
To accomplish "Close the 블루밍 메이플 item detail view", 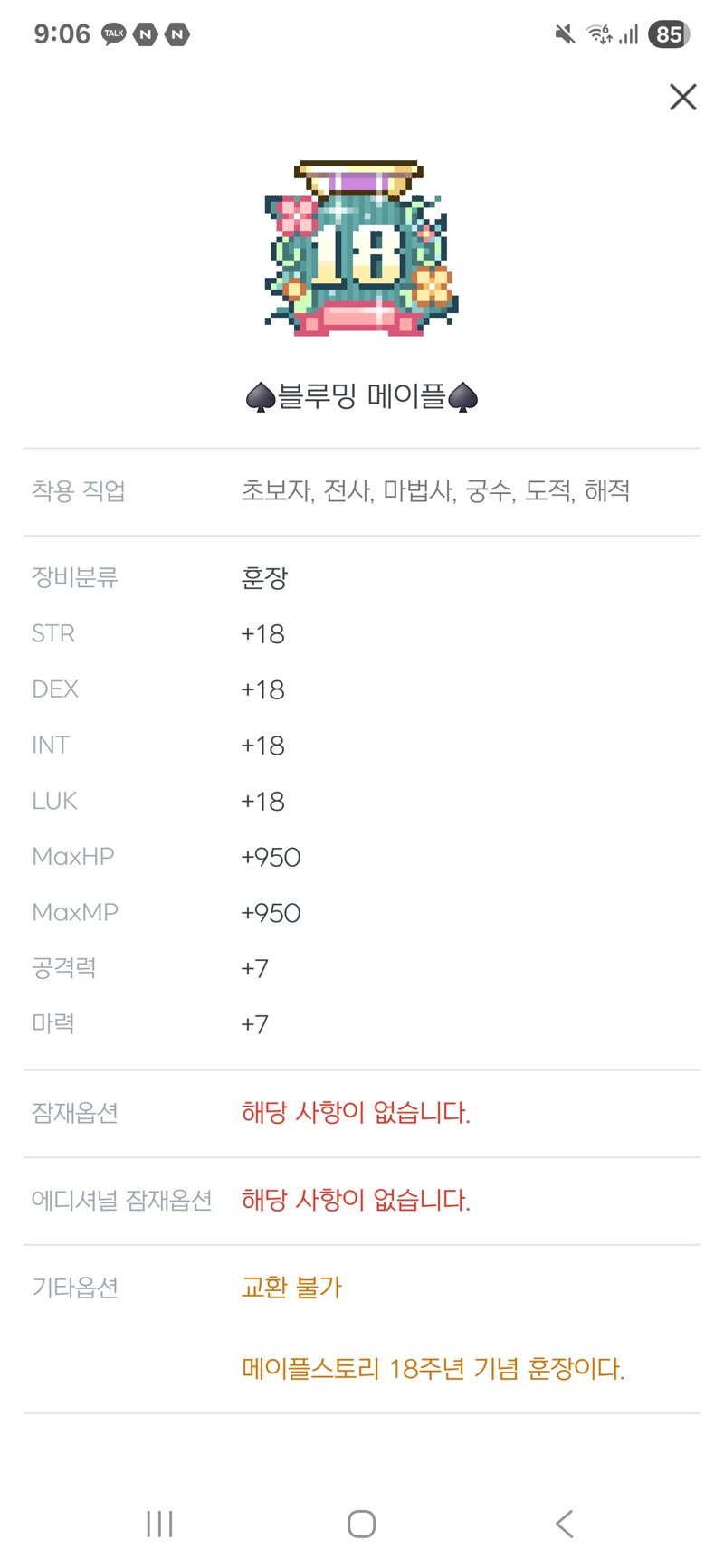I will [x=682, y=97].
